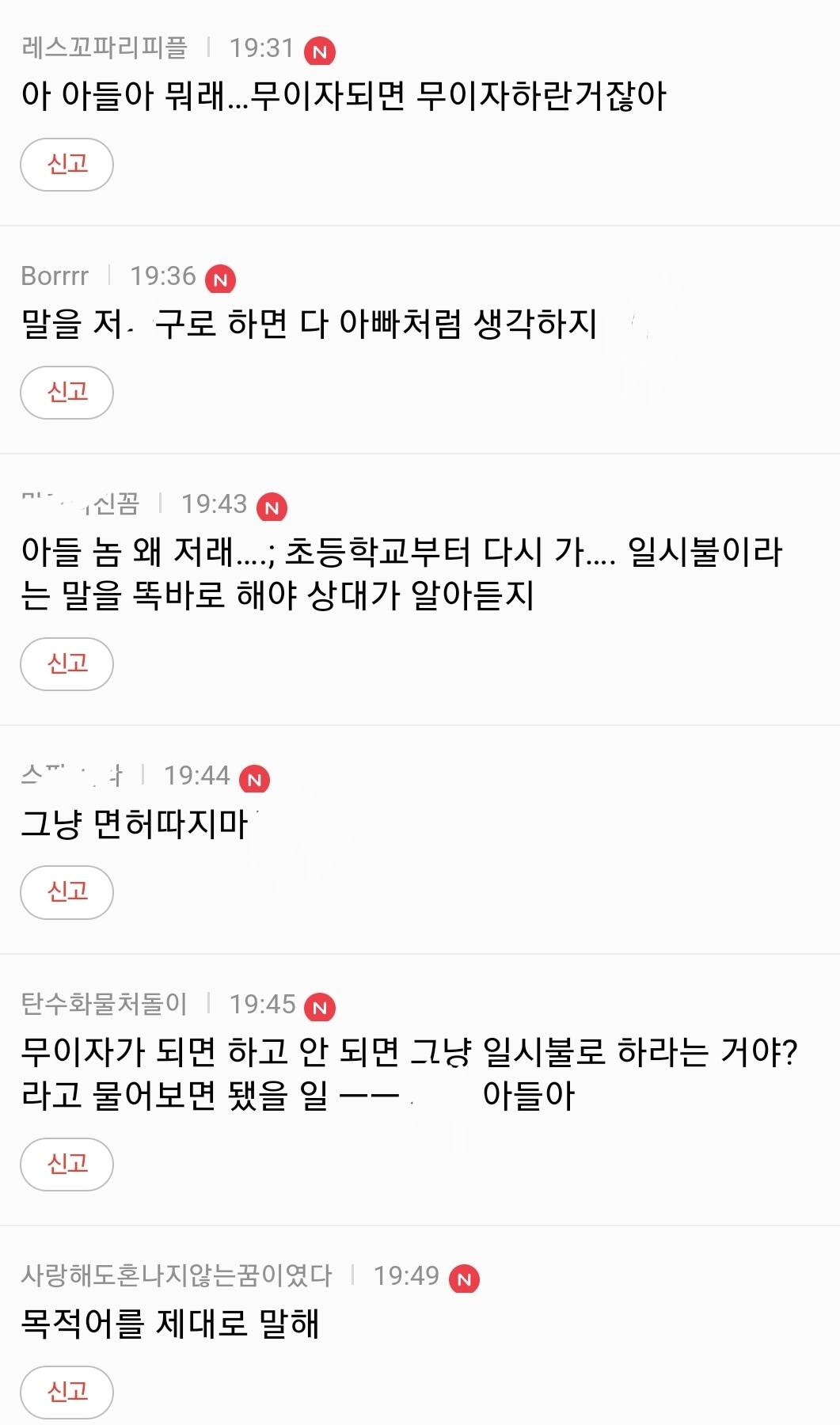Report 탄수화물처돌이's comment
840x1425 pixels.
67,1165
